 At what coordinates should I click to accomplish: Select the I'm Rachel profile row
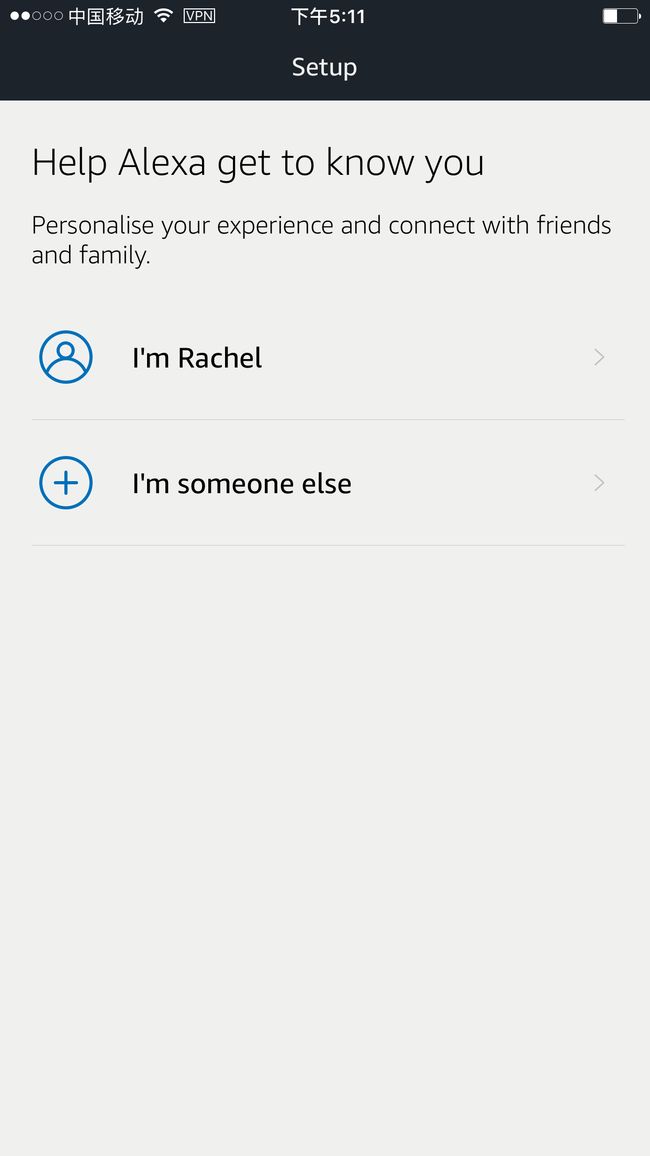(x=327, y=358)
